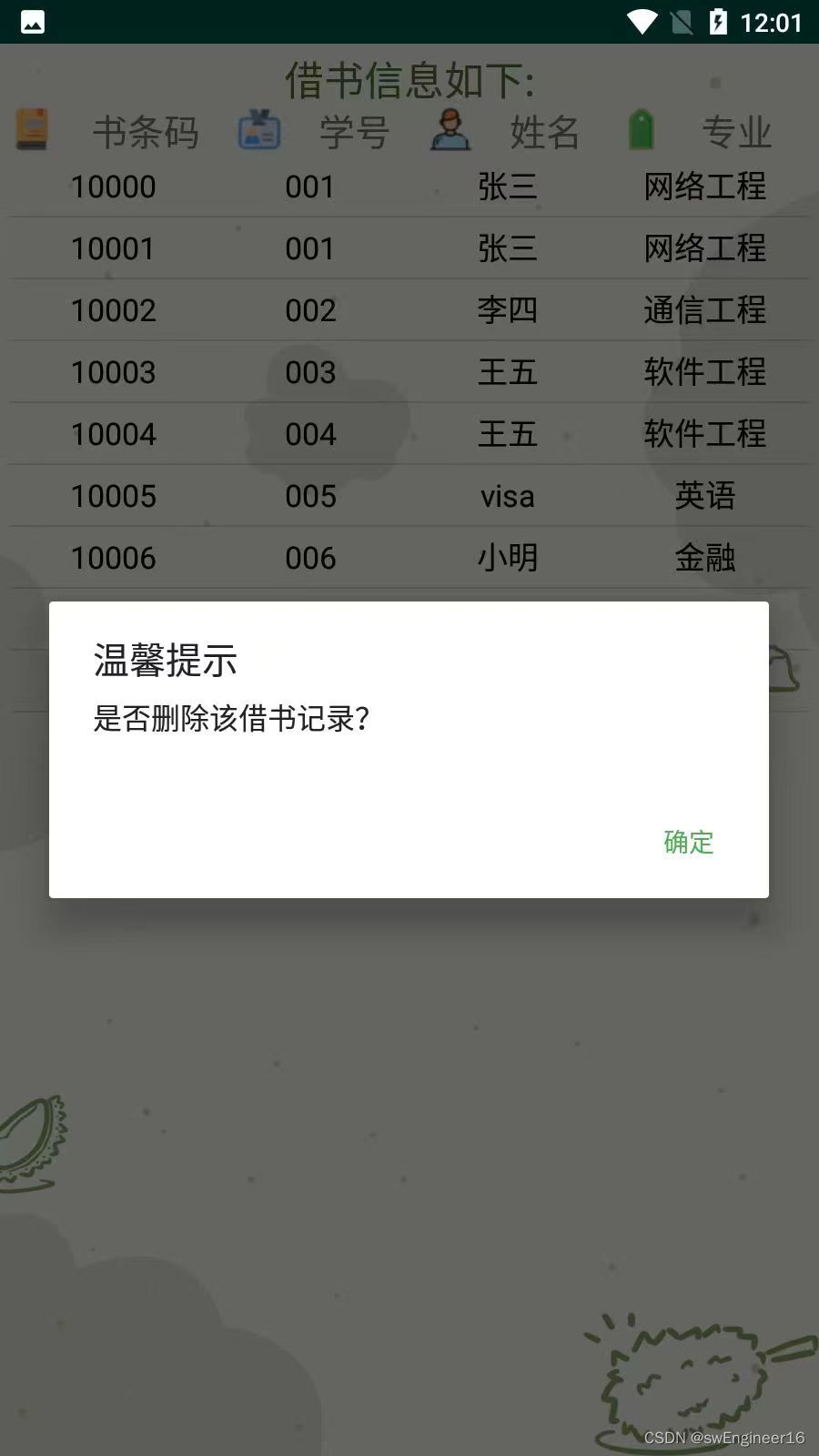Tap the dialog message 是否删除该借书记录?

coord(232,719)
